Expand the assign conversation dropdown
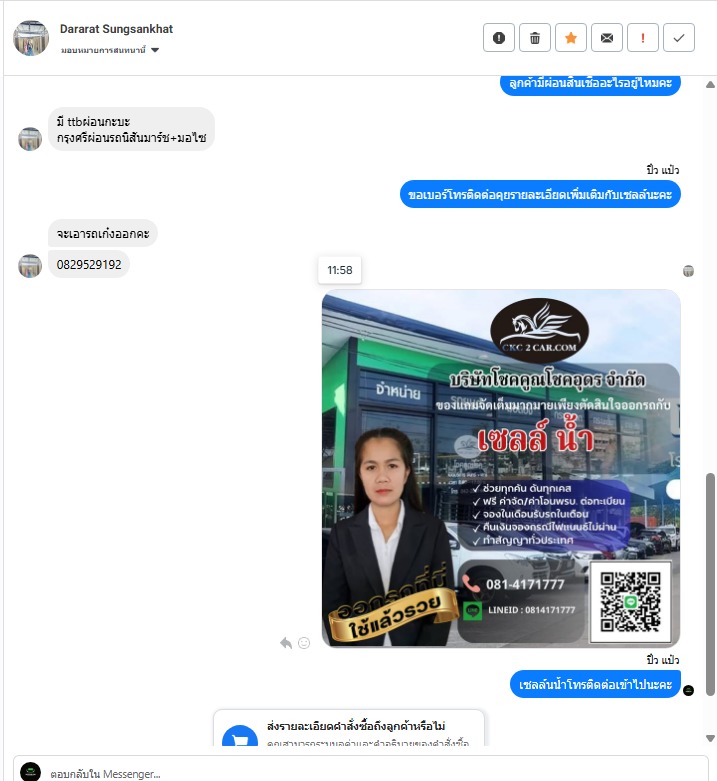Viewport: 717px width, 781px height. click(x=155, y=50)
